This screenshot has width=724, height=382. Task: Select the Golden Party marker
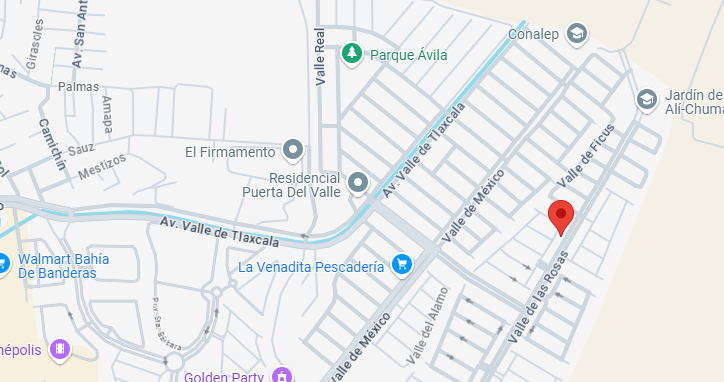point(282,375)
